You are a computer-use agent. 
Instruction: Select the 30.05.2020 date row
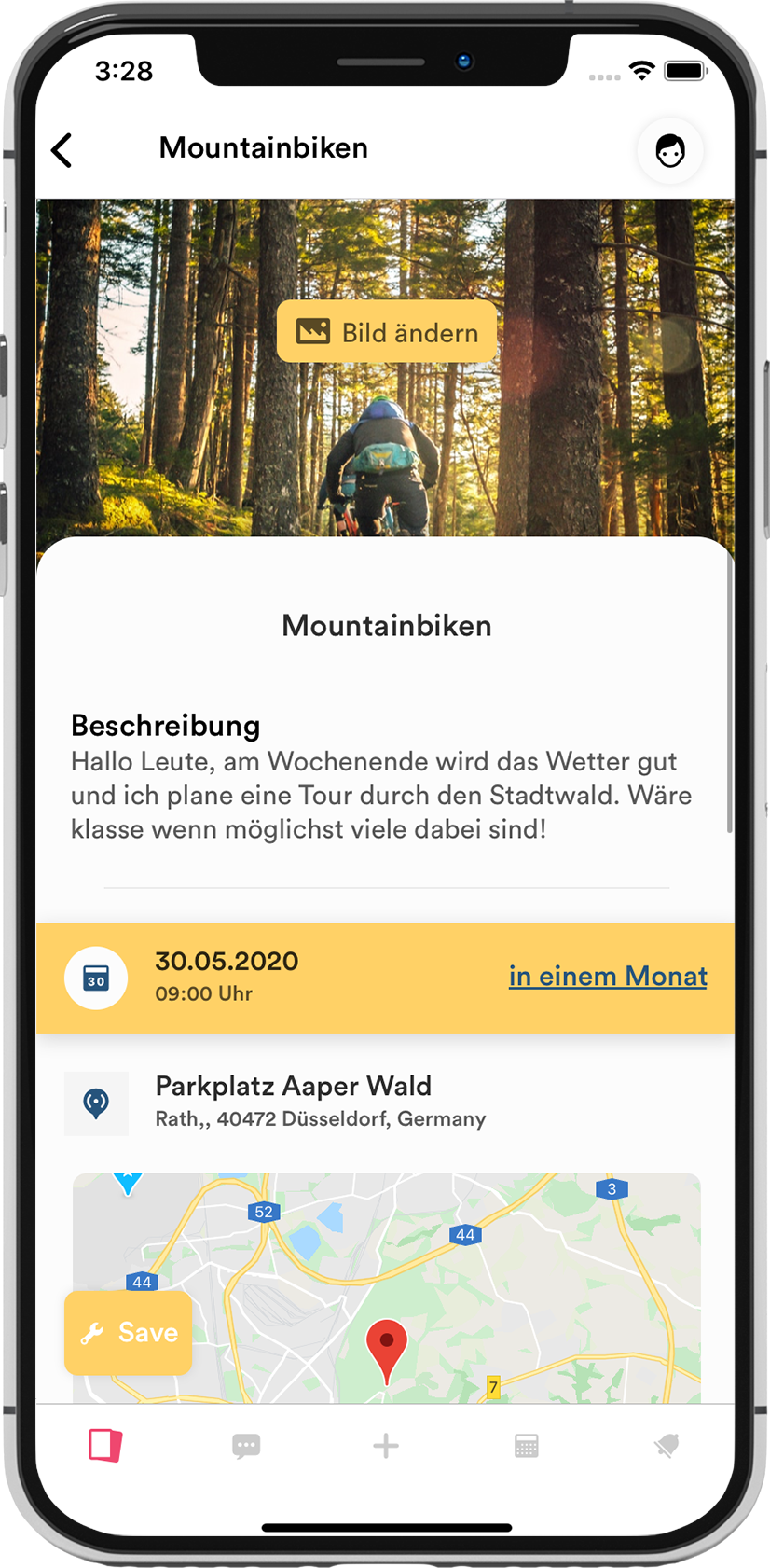point(227,976)
